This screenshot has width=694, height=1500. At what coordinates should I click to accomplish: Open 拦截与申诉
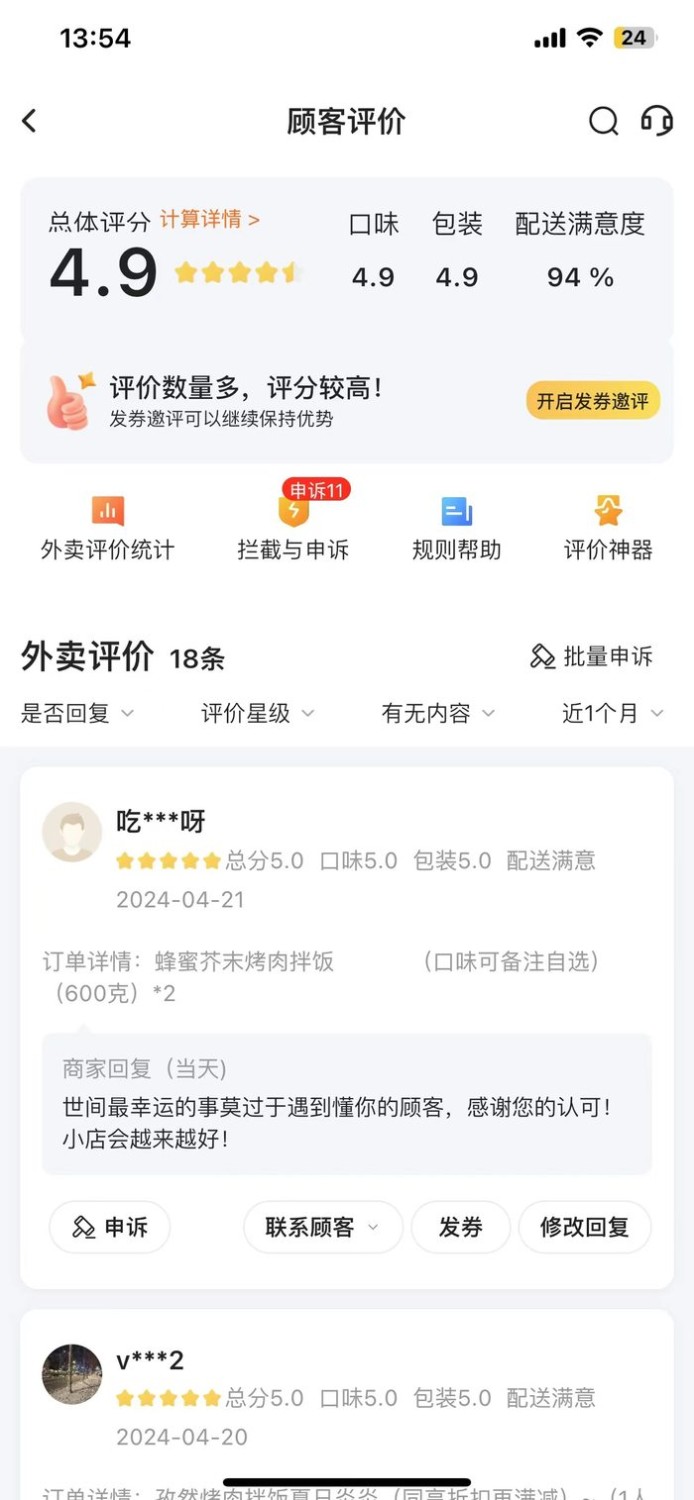(x=293, y=528)
